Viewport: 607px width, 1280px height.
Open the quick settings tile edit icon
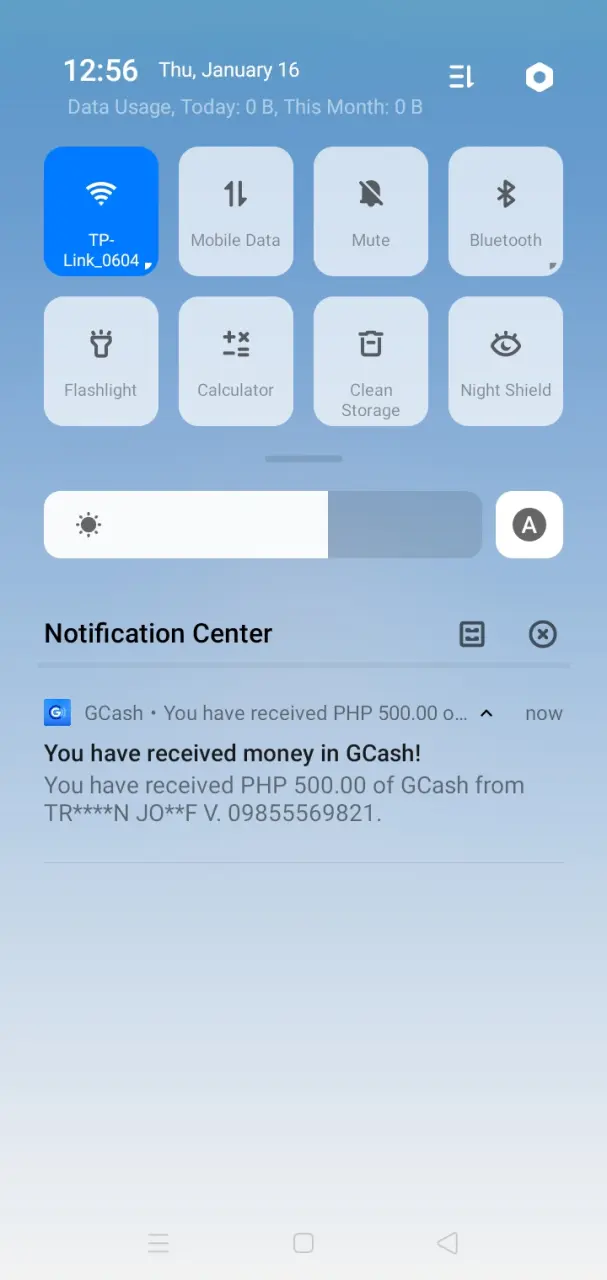point(461,77)
